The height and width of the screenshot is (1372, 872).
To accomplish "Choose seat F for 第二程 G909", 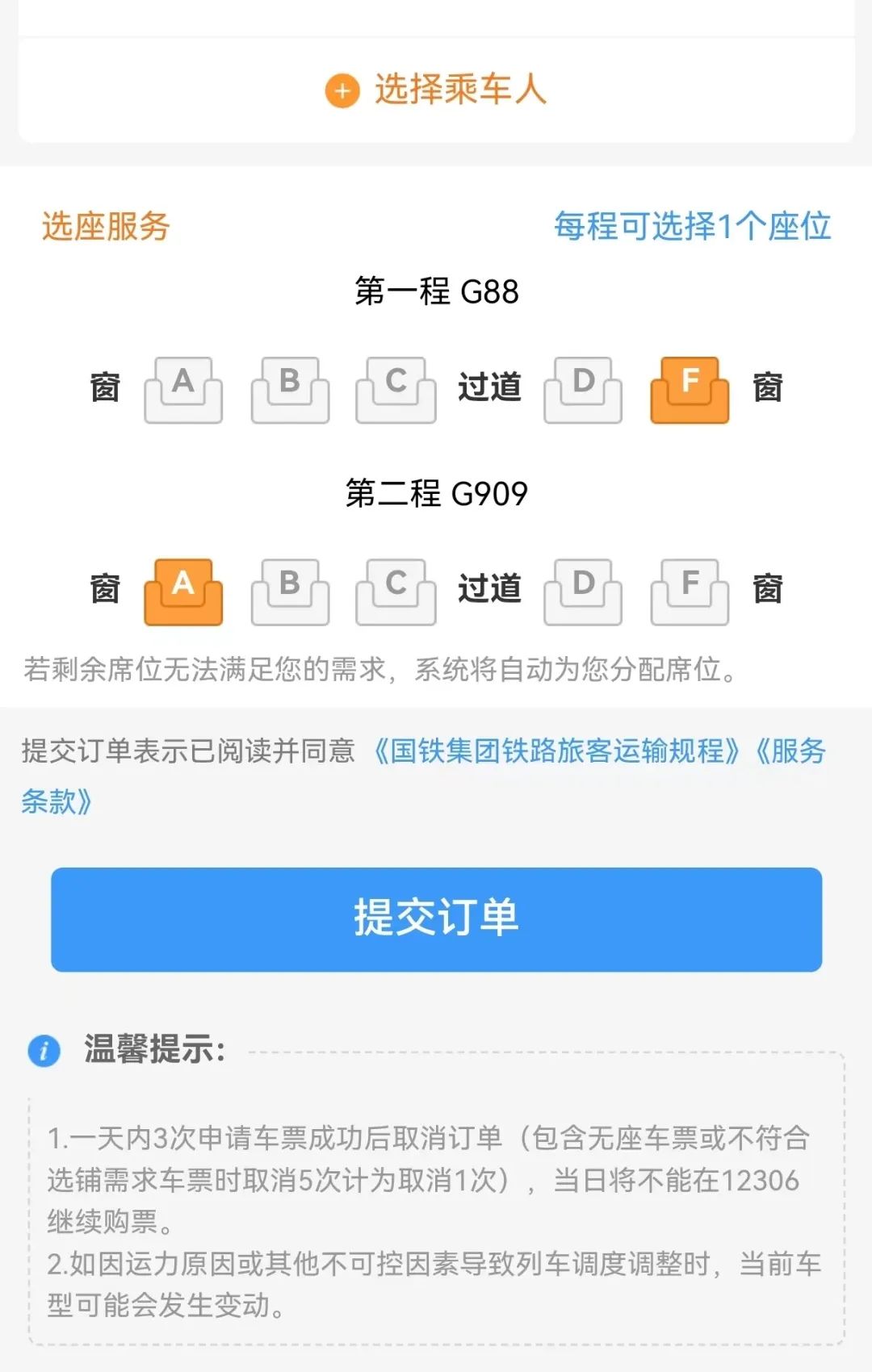I will [690, 592].
